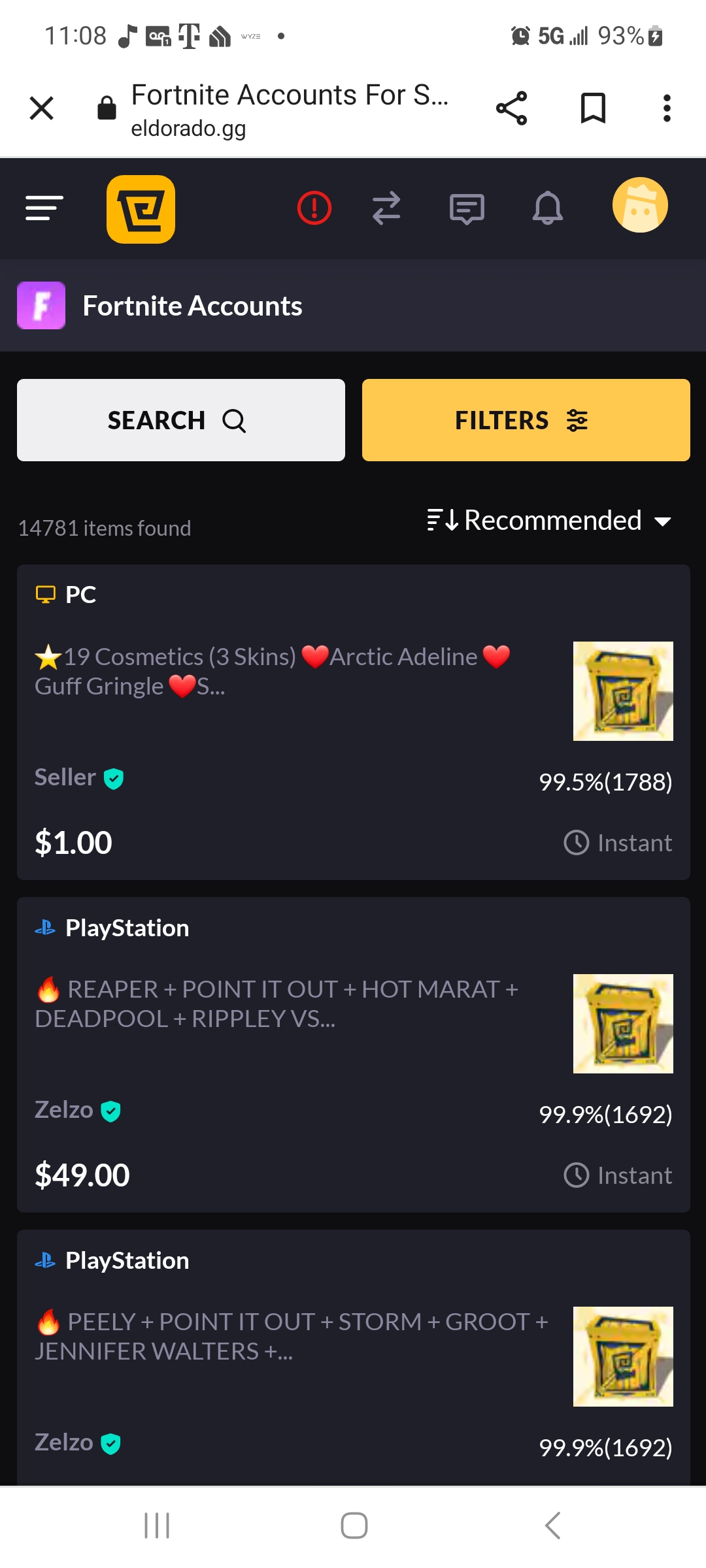Click the Fortnite category icon next to the heading
706x1568 pixels.
pyautogui.click(x=41, y=305)
